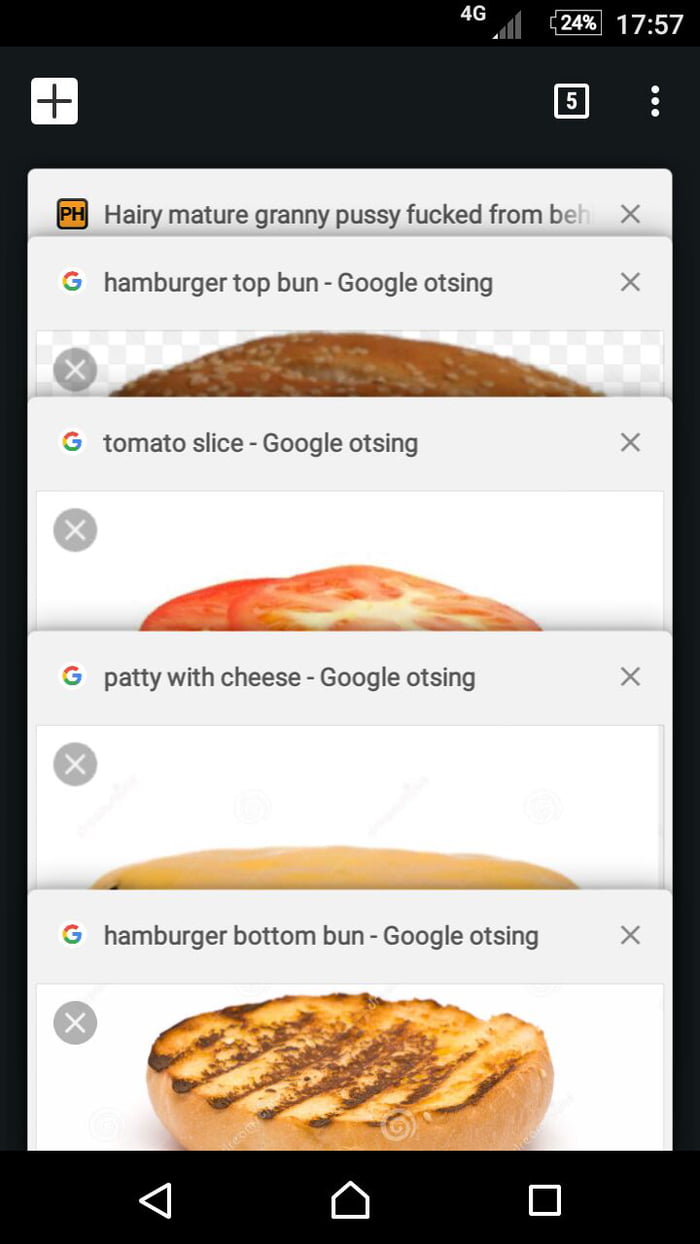Switch to hamburger bottom bun tab
The height and width of the screenshot is (1244, 700).
320,936
